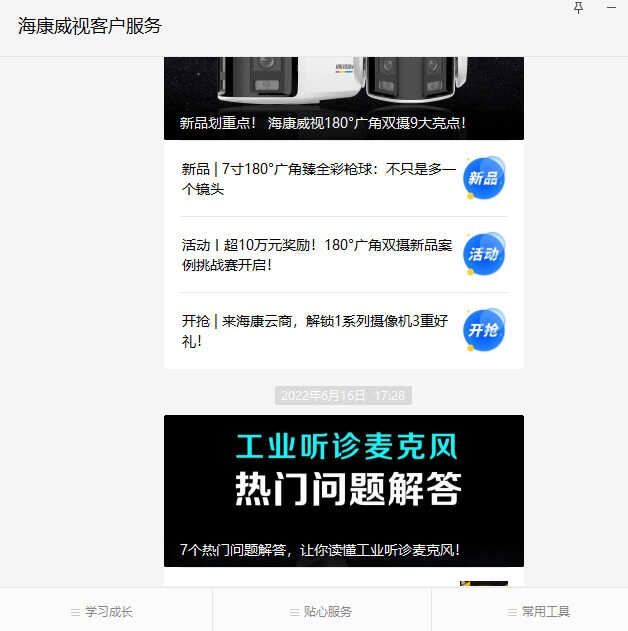Open the 工业听诊麦克风热门问题解答 article

(343, 490)
